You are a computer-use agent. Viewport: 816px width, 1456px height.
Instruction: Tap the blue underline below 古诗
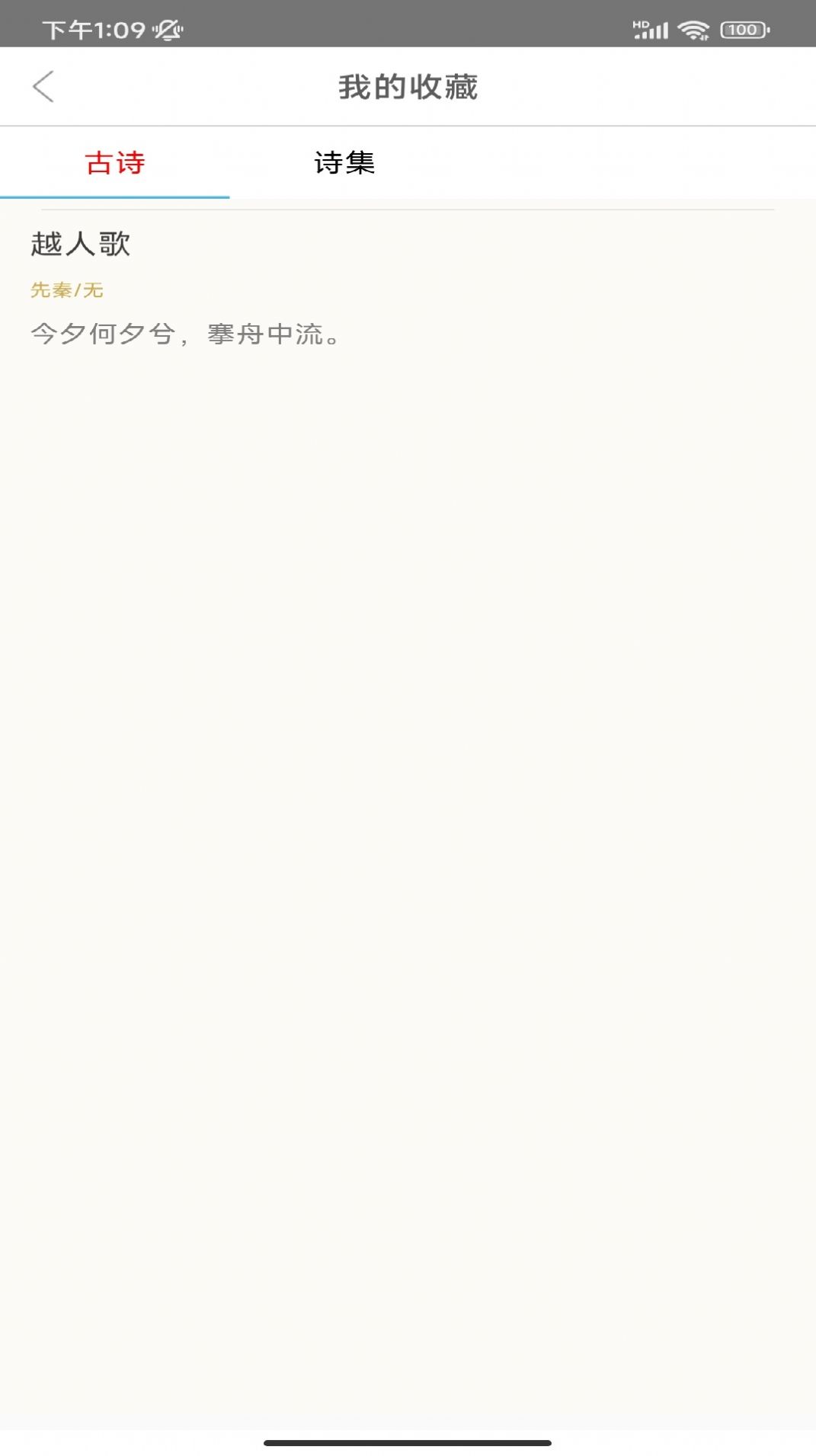pos(115,197)
